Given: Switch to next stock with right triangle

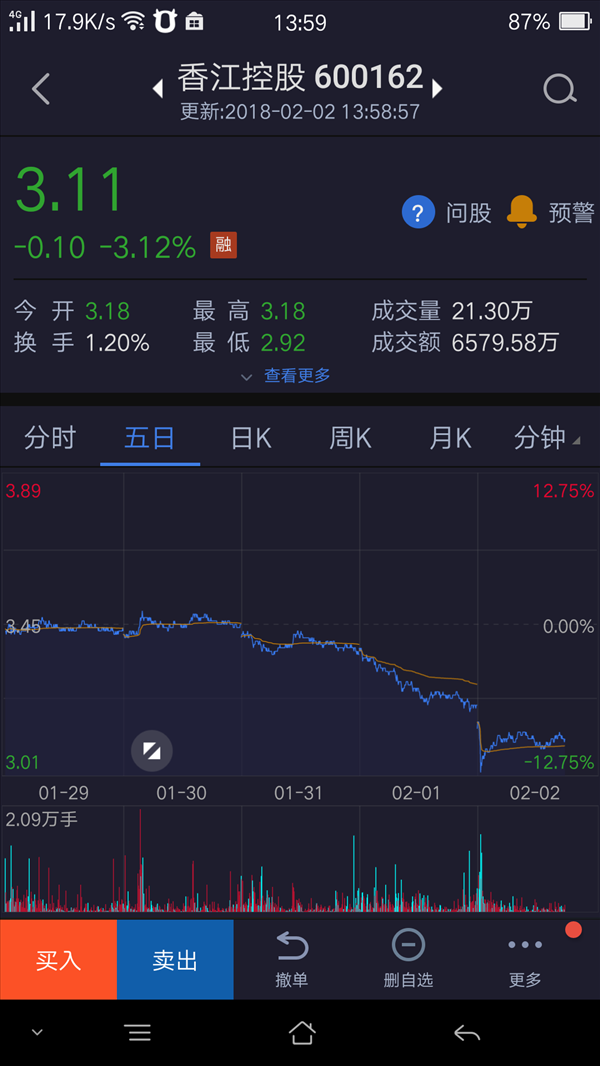Looking at the screenshot, I should (x=437, y=88).
